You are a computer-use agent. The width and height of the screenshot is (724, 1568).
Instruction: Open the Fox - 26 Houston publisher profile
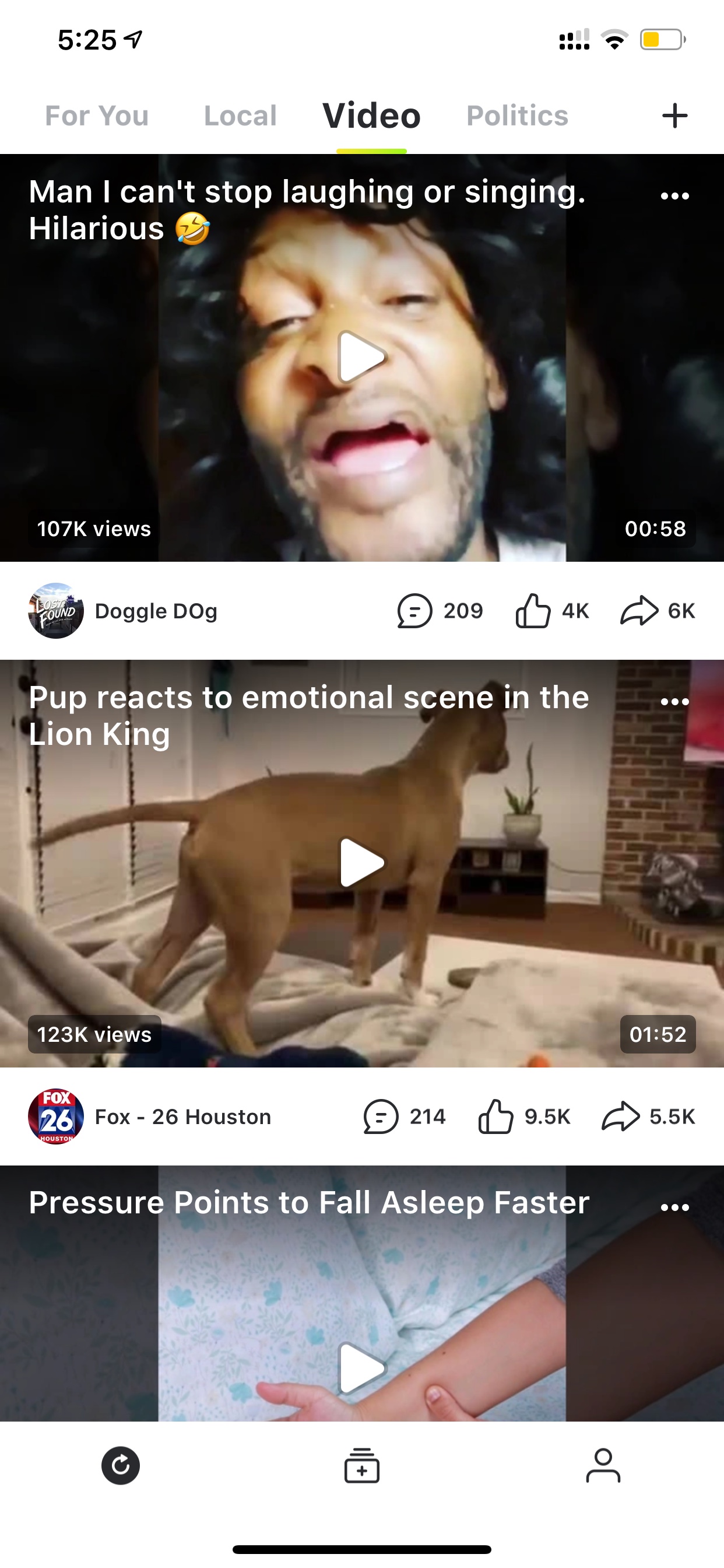point(150,1116)
